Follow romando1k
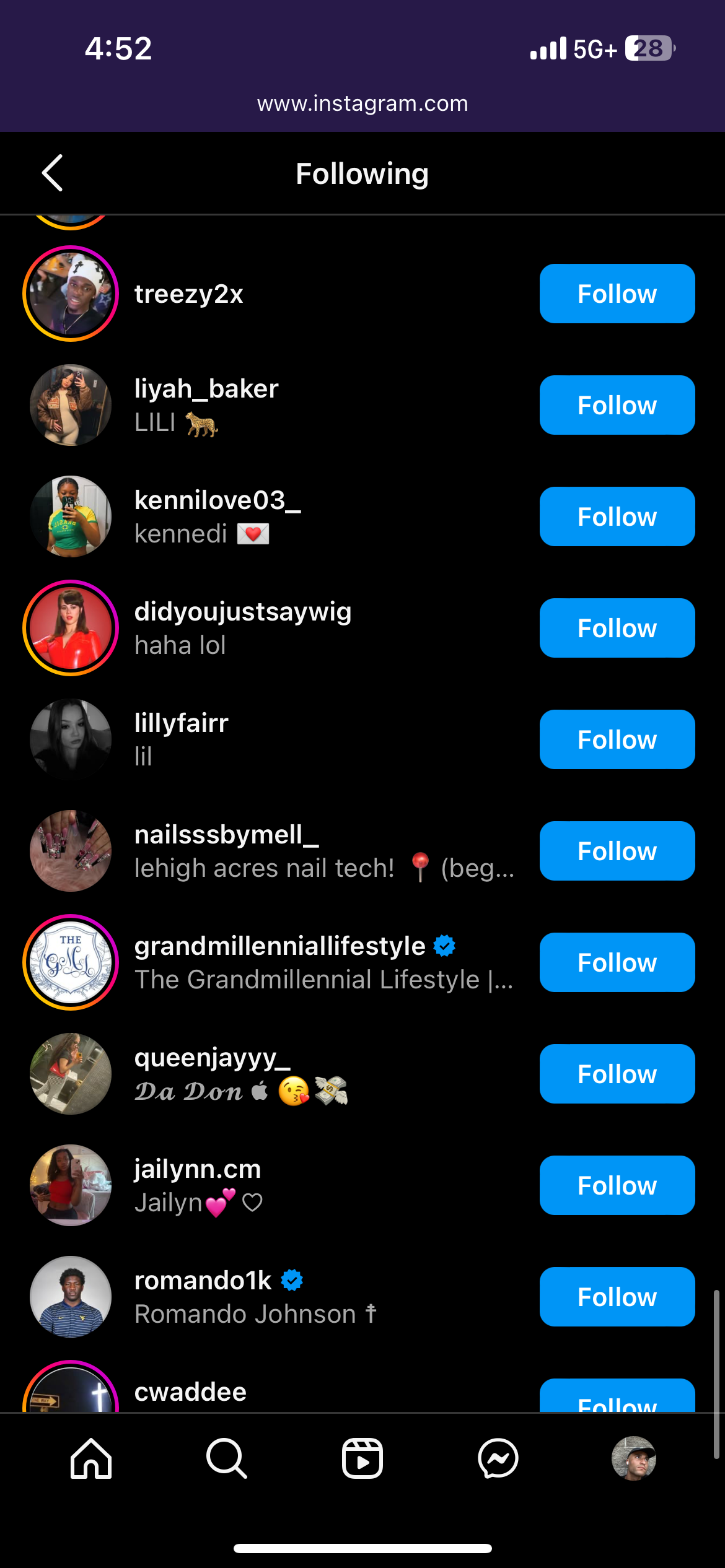This screenshot has height=1568, width=725. [617, 1297]
